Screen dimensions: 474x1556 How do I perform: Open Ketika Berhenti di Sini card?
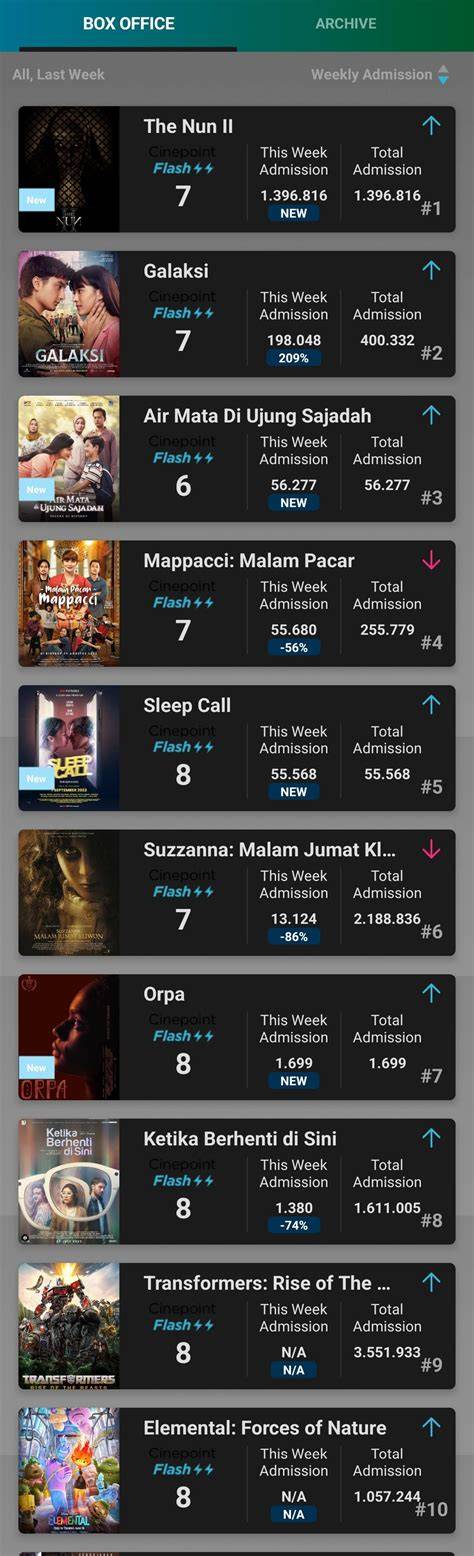coord(237,1182)
